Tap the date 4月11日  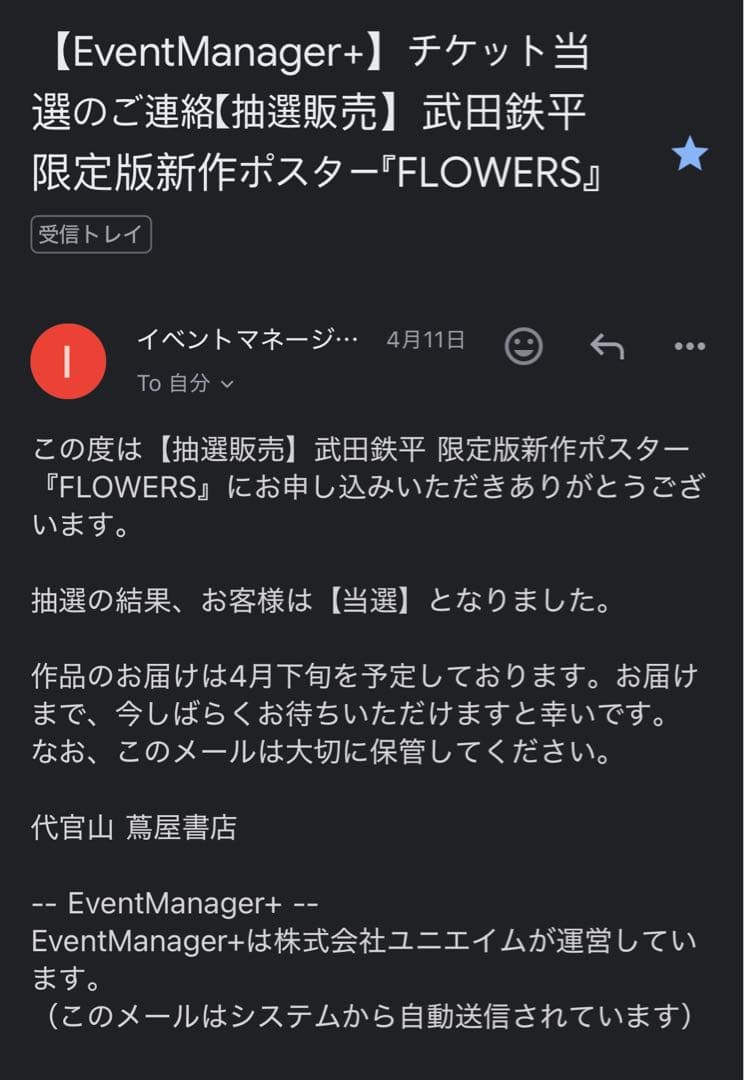424,340
